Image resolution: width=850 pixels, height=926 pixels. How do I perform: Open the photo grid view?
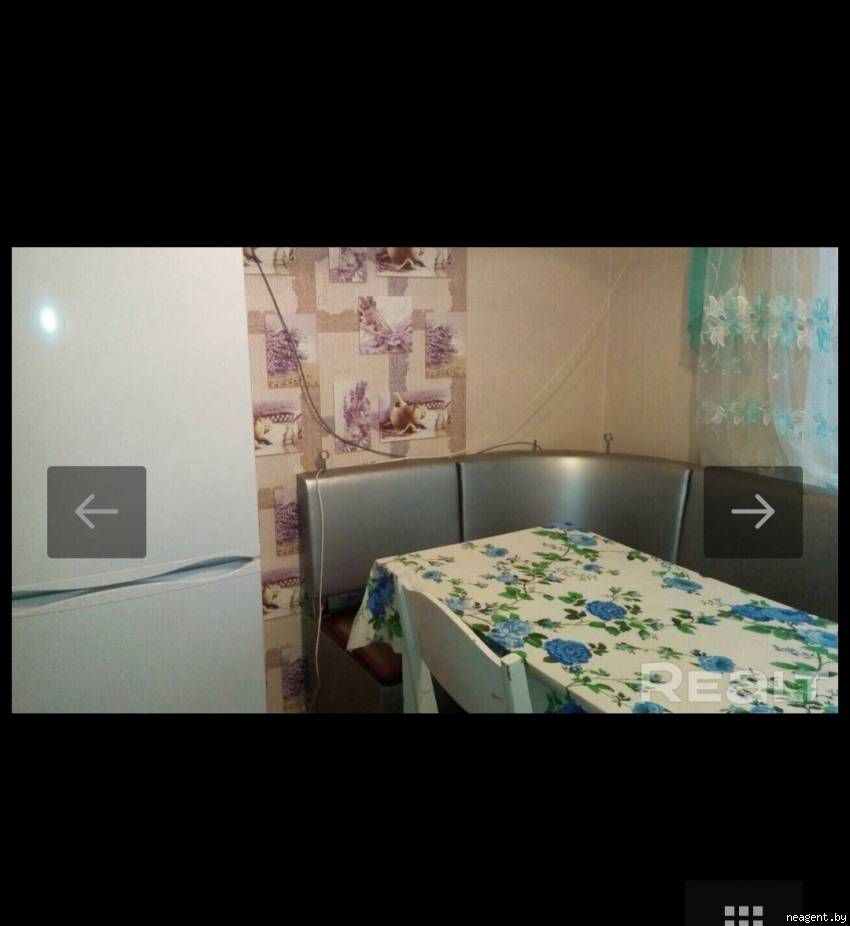[x=743, y=912]
